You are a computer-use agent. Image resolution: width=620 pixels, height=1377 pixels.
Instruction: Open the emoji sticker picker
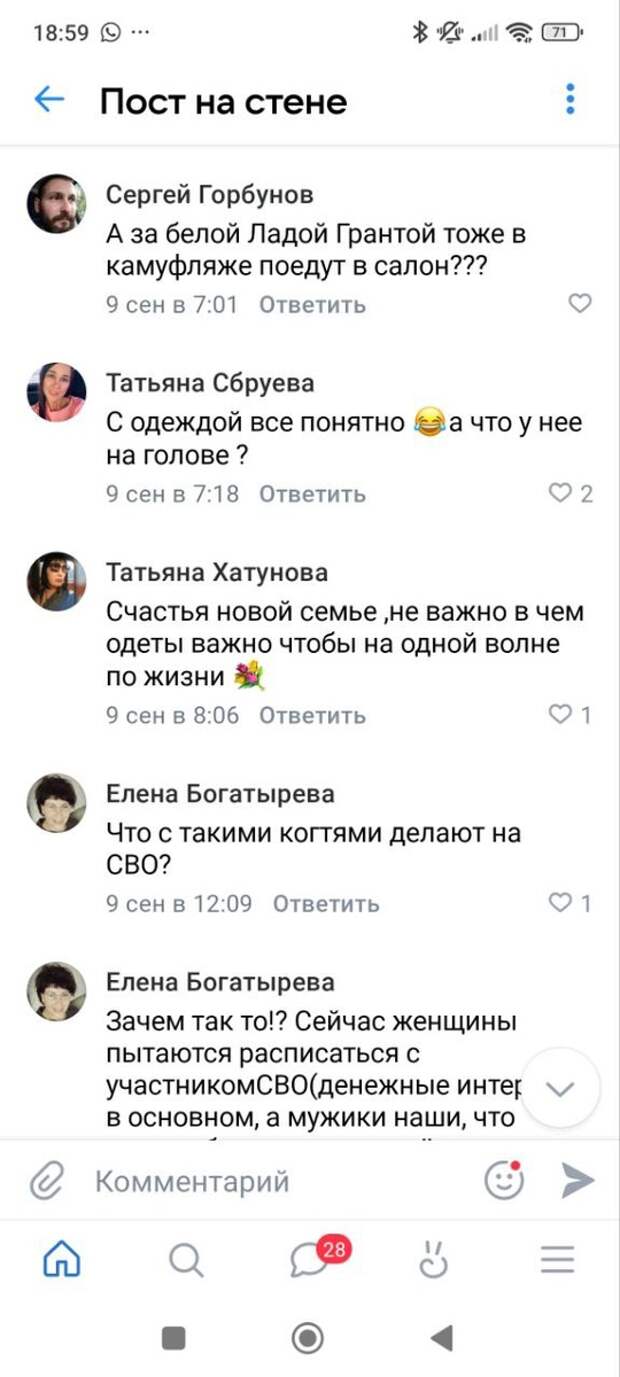[504, 1181]
